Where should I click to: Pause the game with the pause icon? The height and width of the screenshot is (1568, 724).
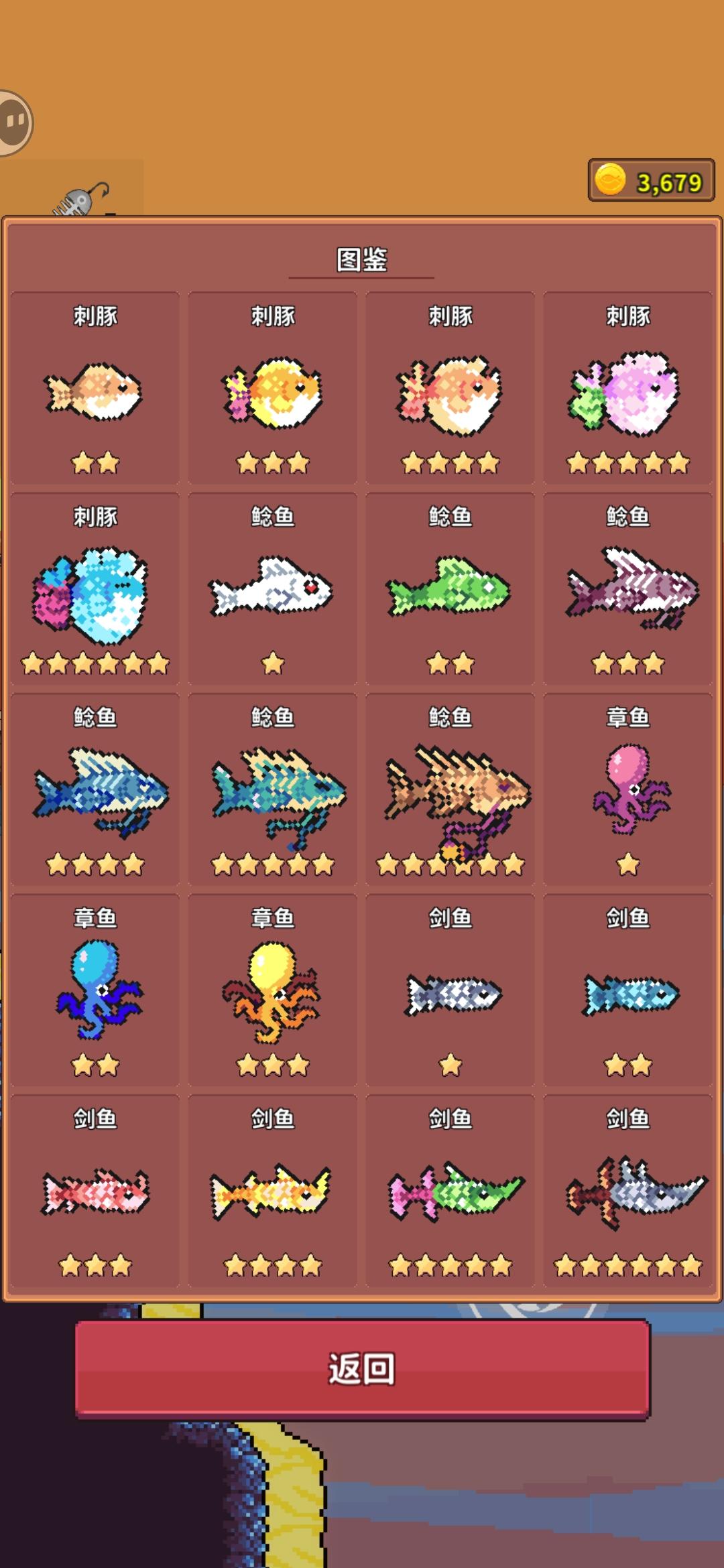click(15, 122)
